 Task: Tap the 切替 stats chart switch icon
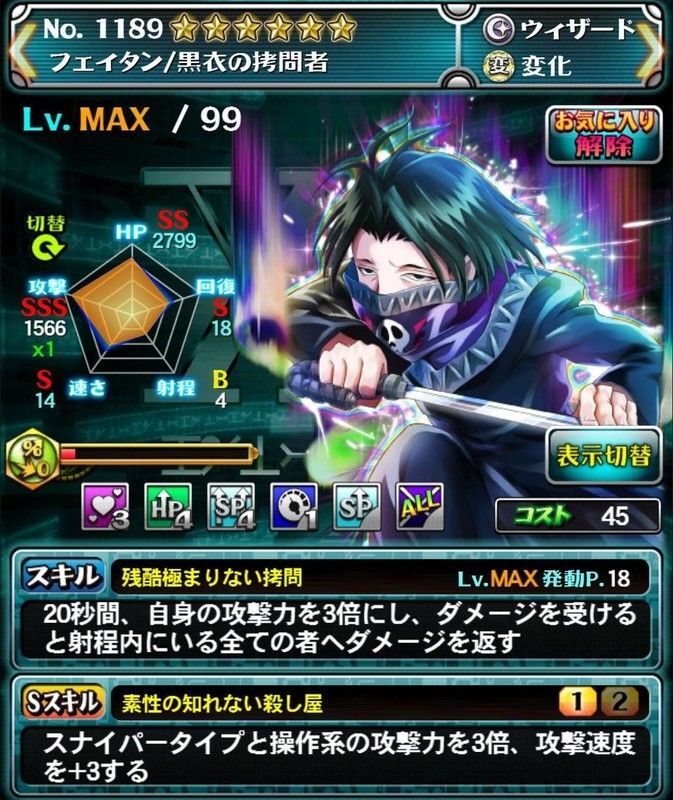point(46,245)
